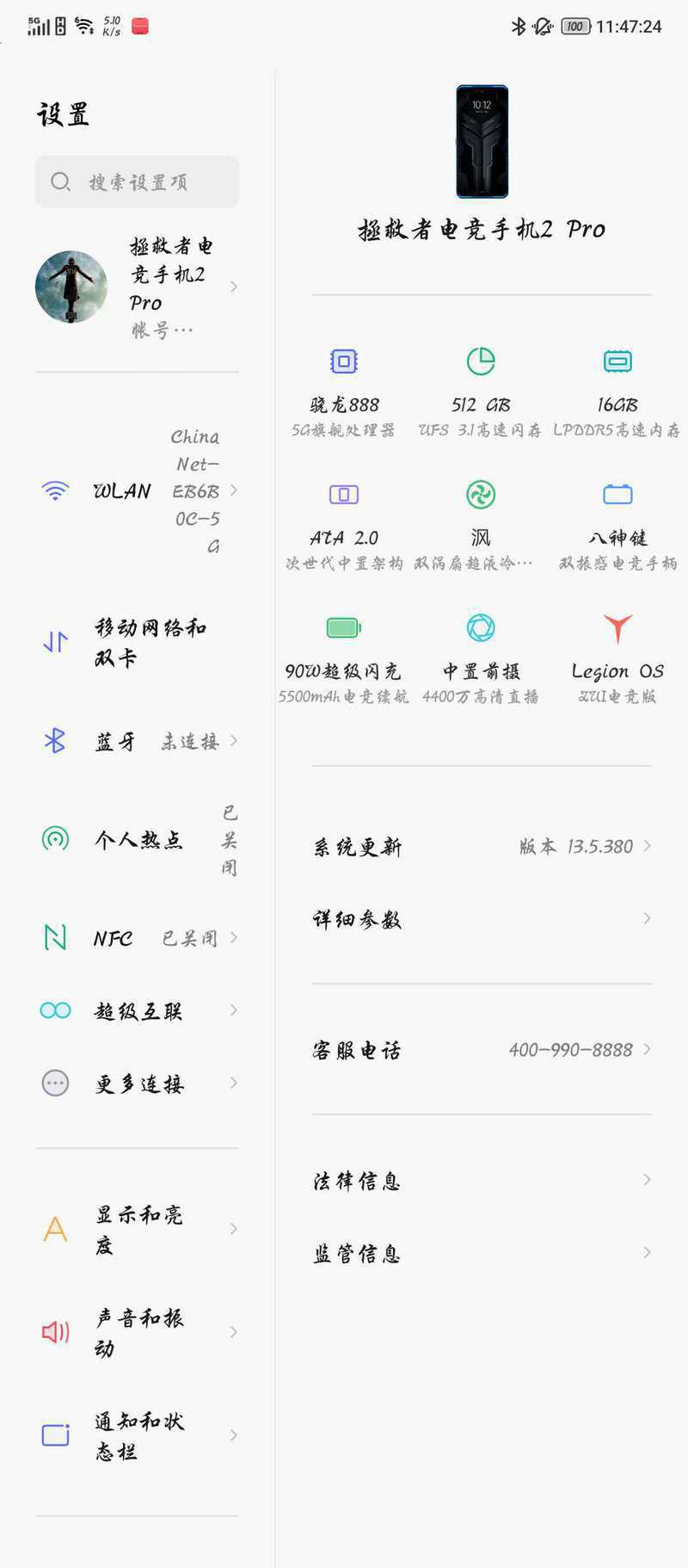Open WLAN settings
Viewport: 688px width, 1568px height.
[137, 491]
